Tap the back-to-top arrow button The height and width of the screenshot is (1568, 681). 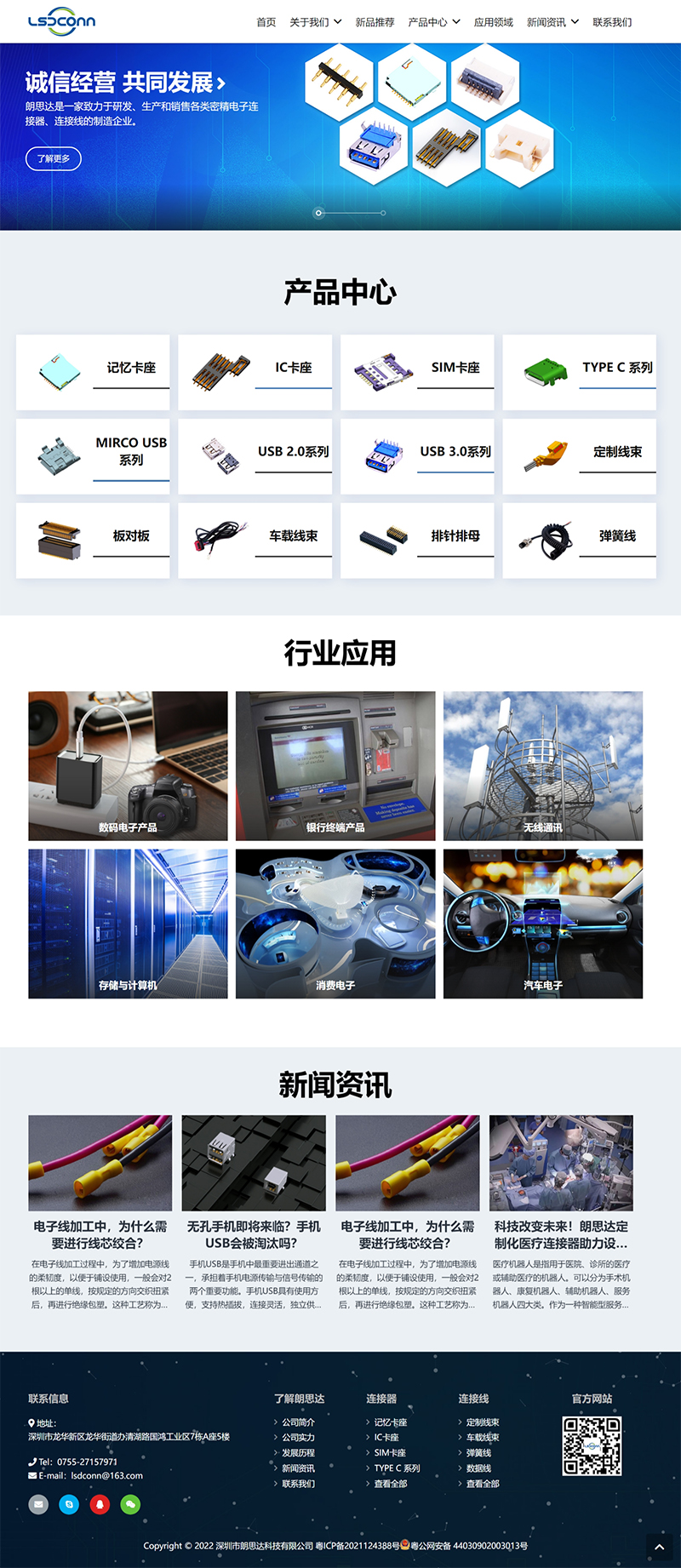coord(659,1546)
